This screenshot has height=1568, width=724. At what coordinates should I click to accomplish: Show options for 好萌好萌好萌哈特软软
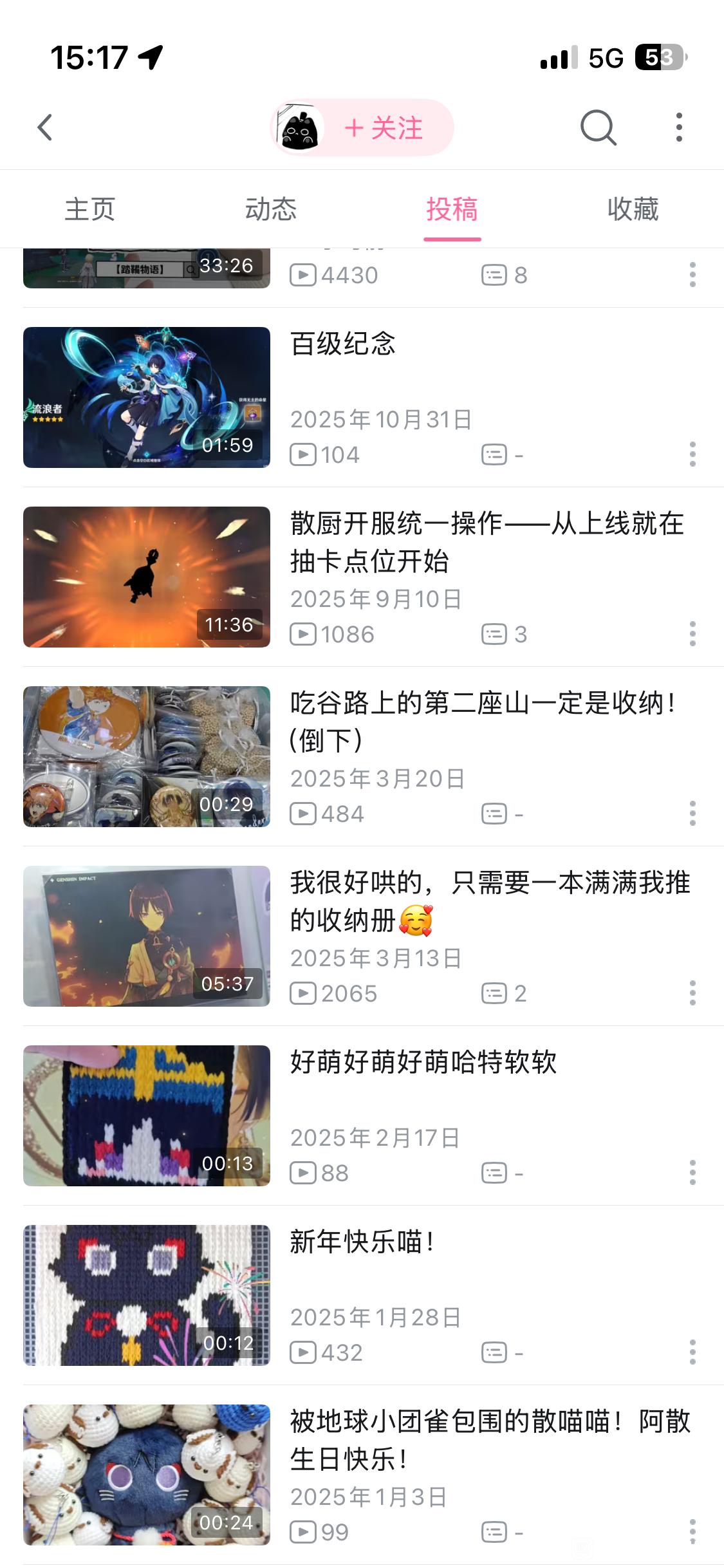pyautogui.click(x=692, y=1173)
